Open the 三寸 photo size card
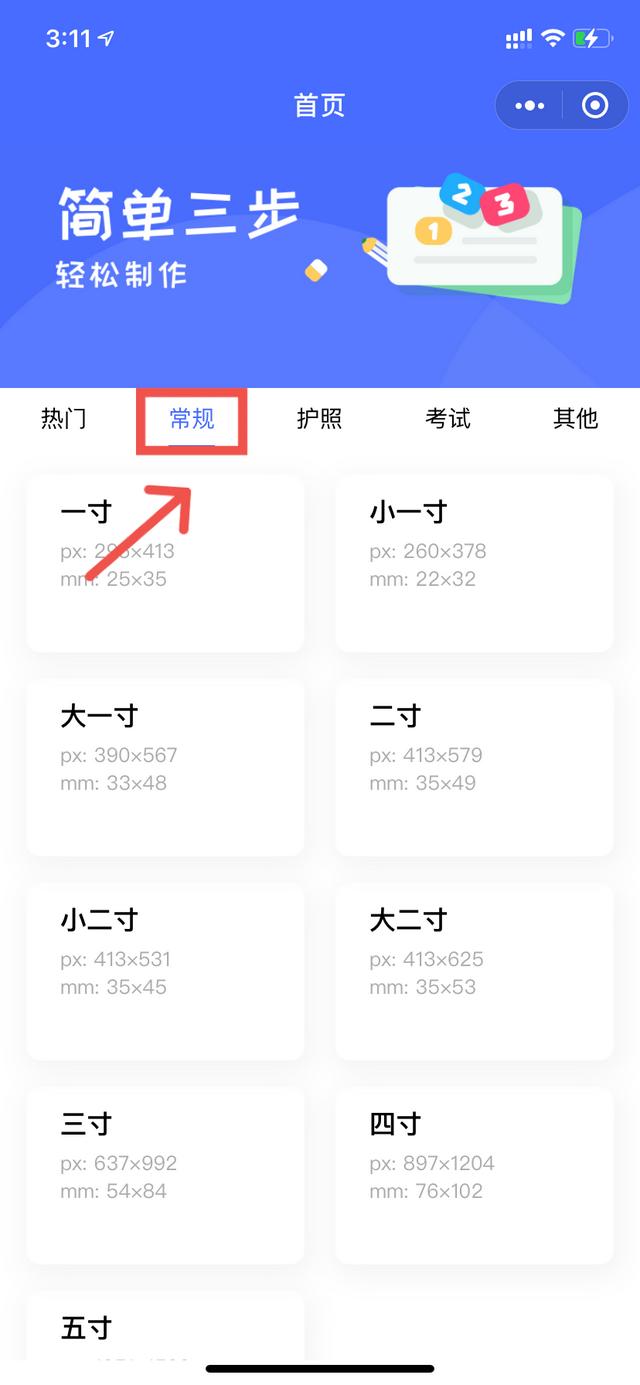The width and height of the screenshot is (640, 1385). (x=165, y=1176)
